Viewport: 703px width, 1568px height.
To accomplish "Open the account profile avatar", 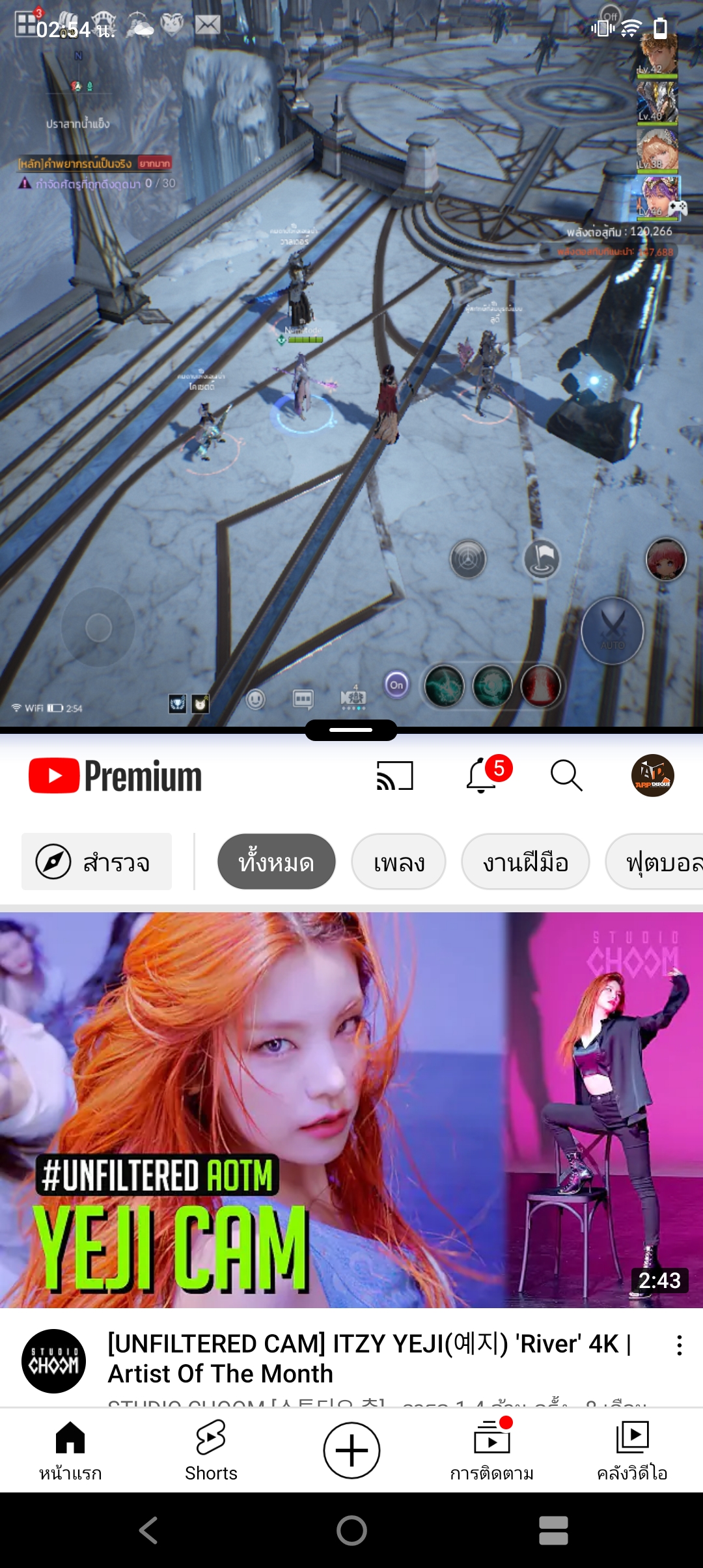I will 652,776.
